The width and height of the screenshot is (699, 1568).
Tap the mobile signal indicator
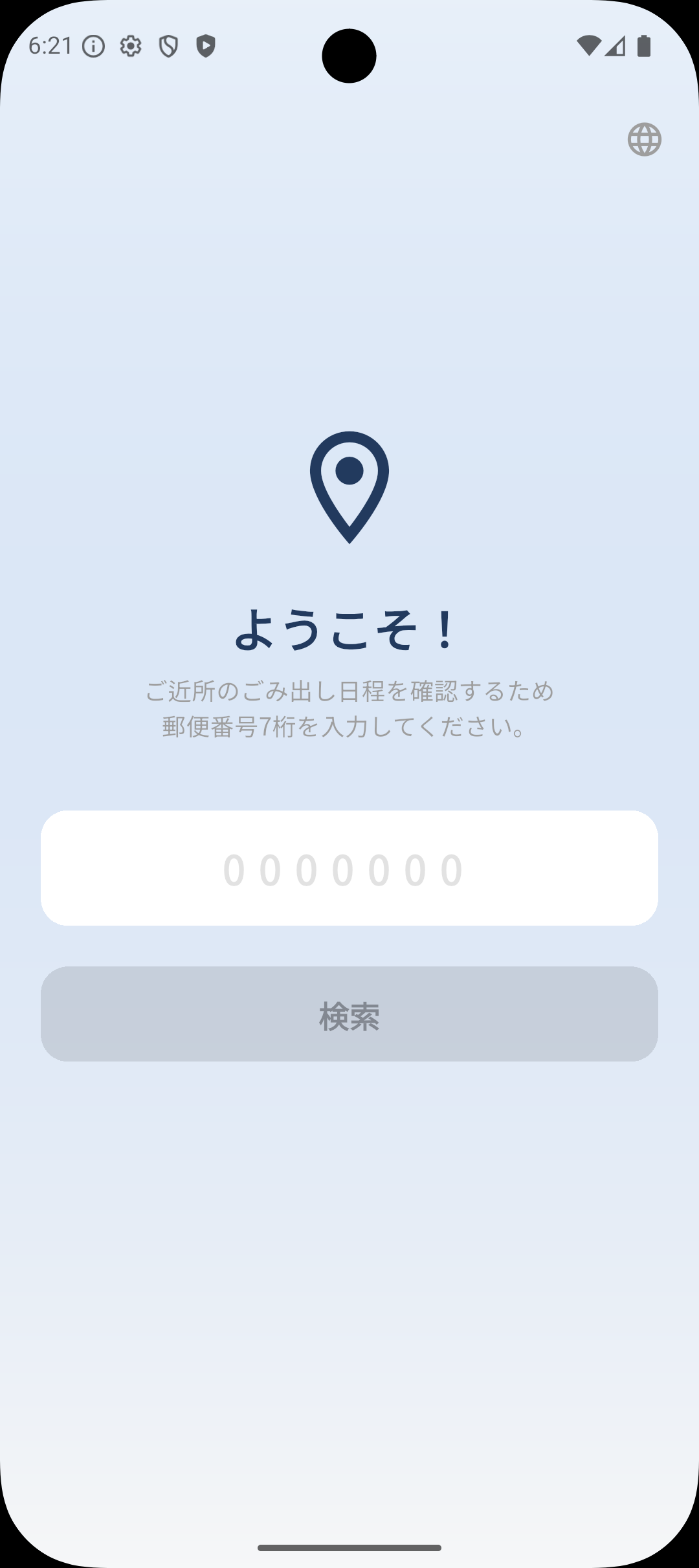click(614, 45)
